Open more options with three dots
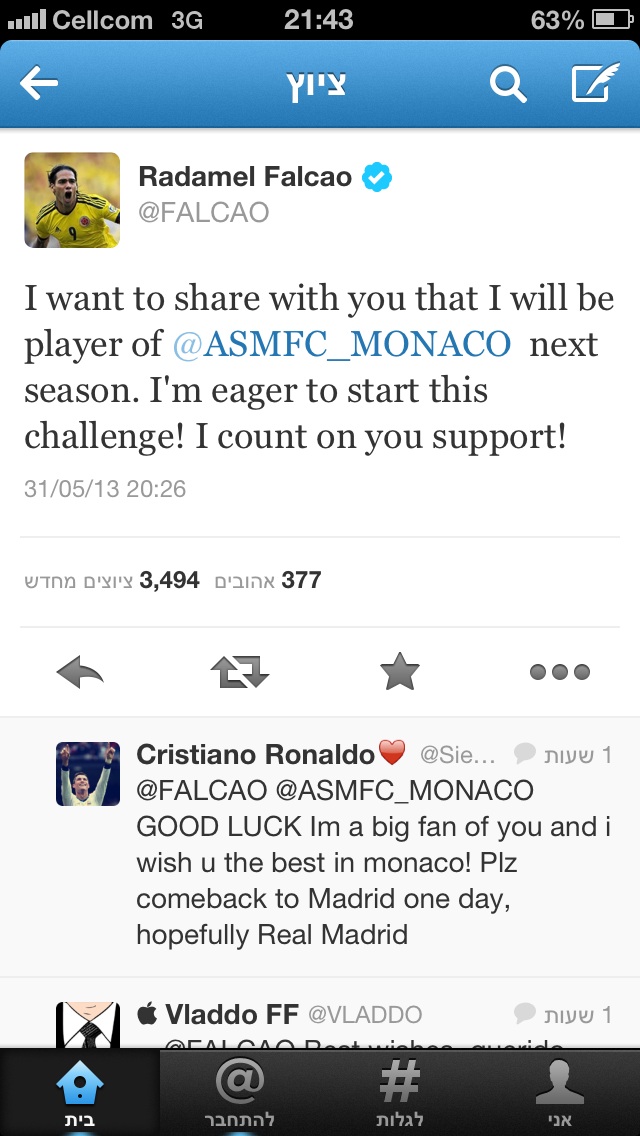 (x=559, y=674)
